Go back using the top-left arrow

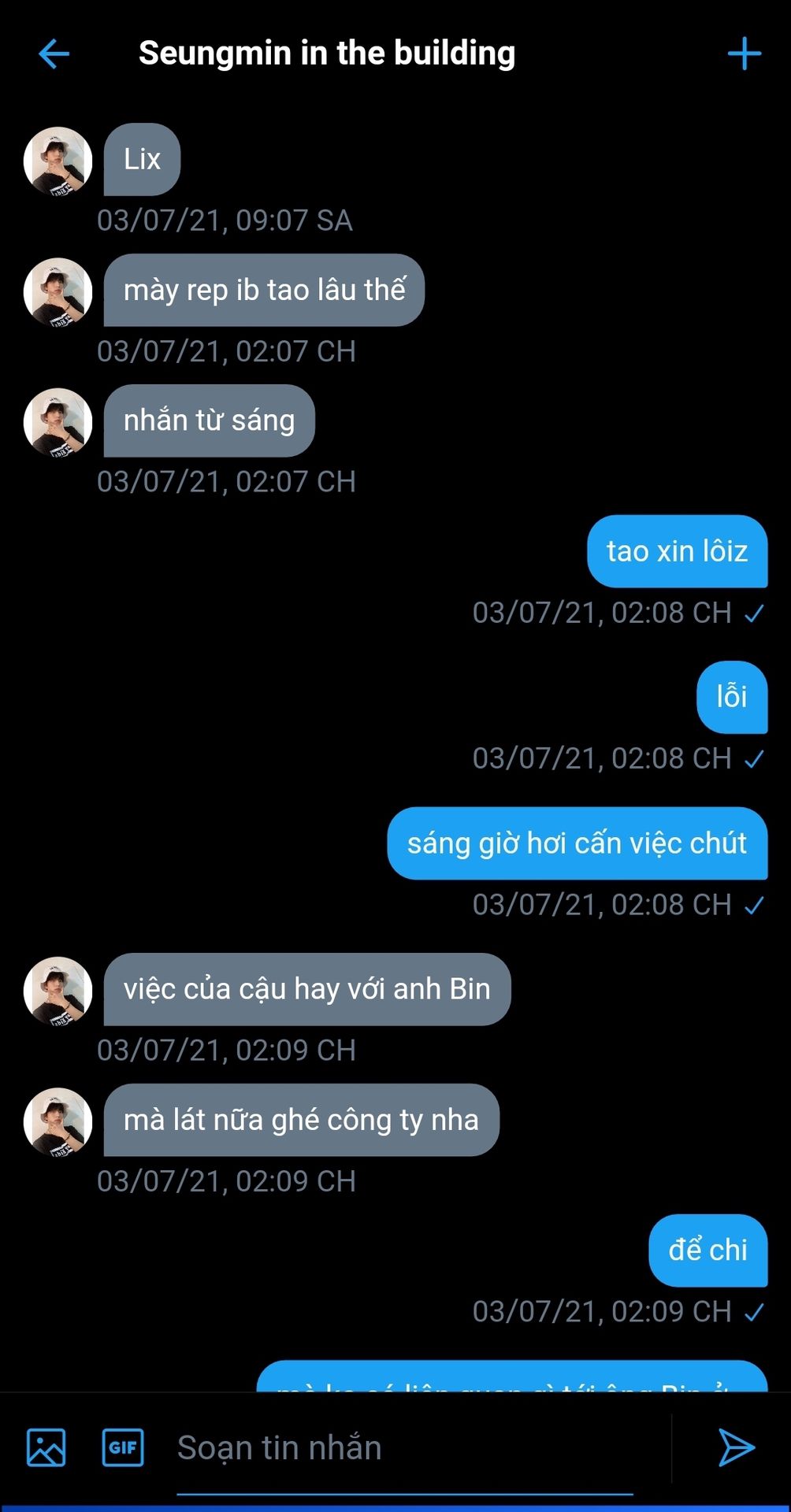[x=54, y=54]
